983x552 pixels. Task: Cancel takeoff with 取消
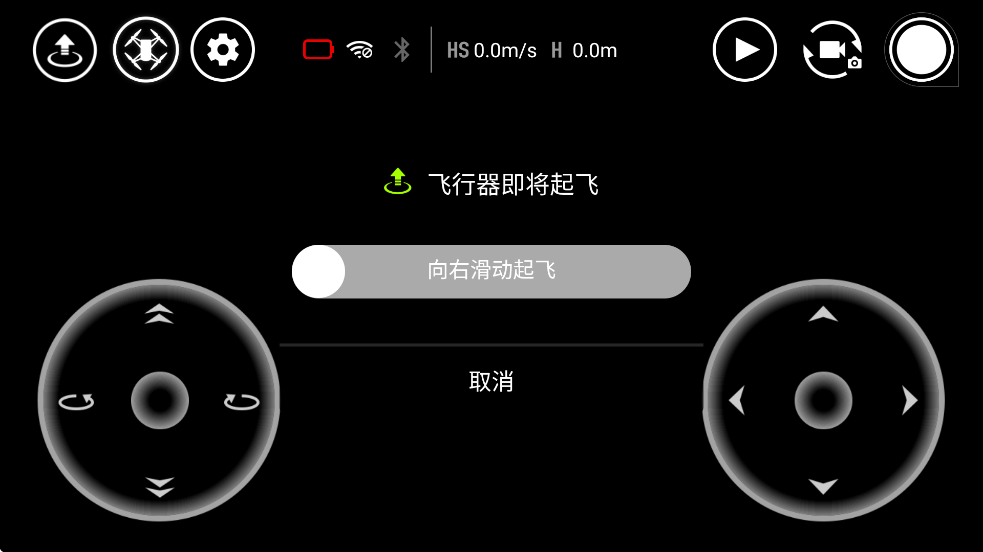coord(491,381)
